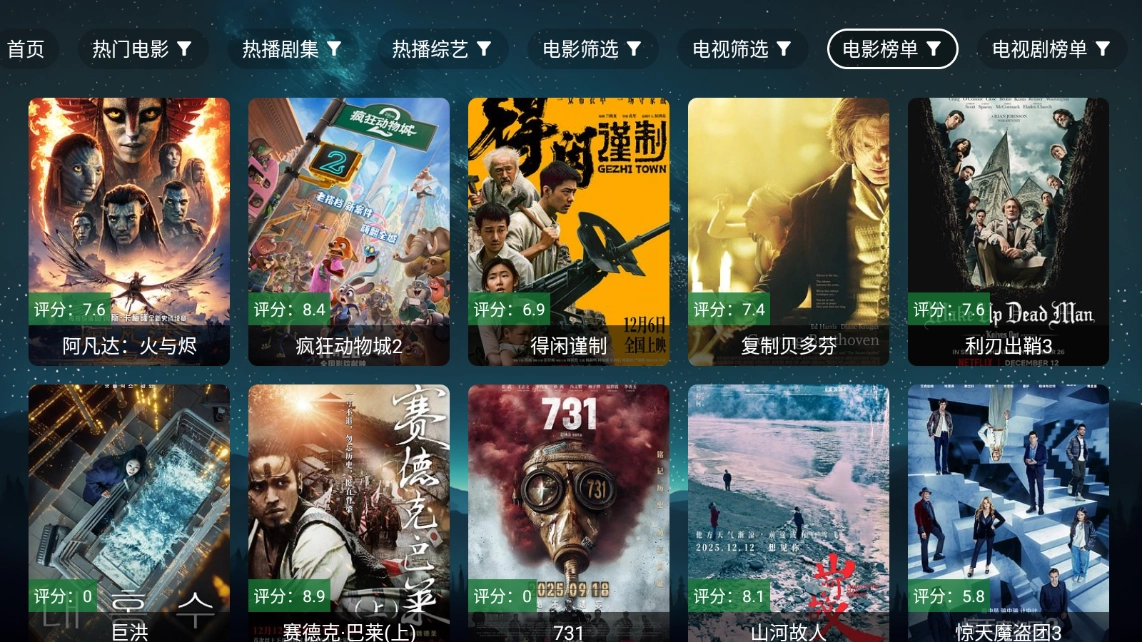View details for 复制贝多芬
This screenshot has height=642, width=1142.
coord(788,230)
